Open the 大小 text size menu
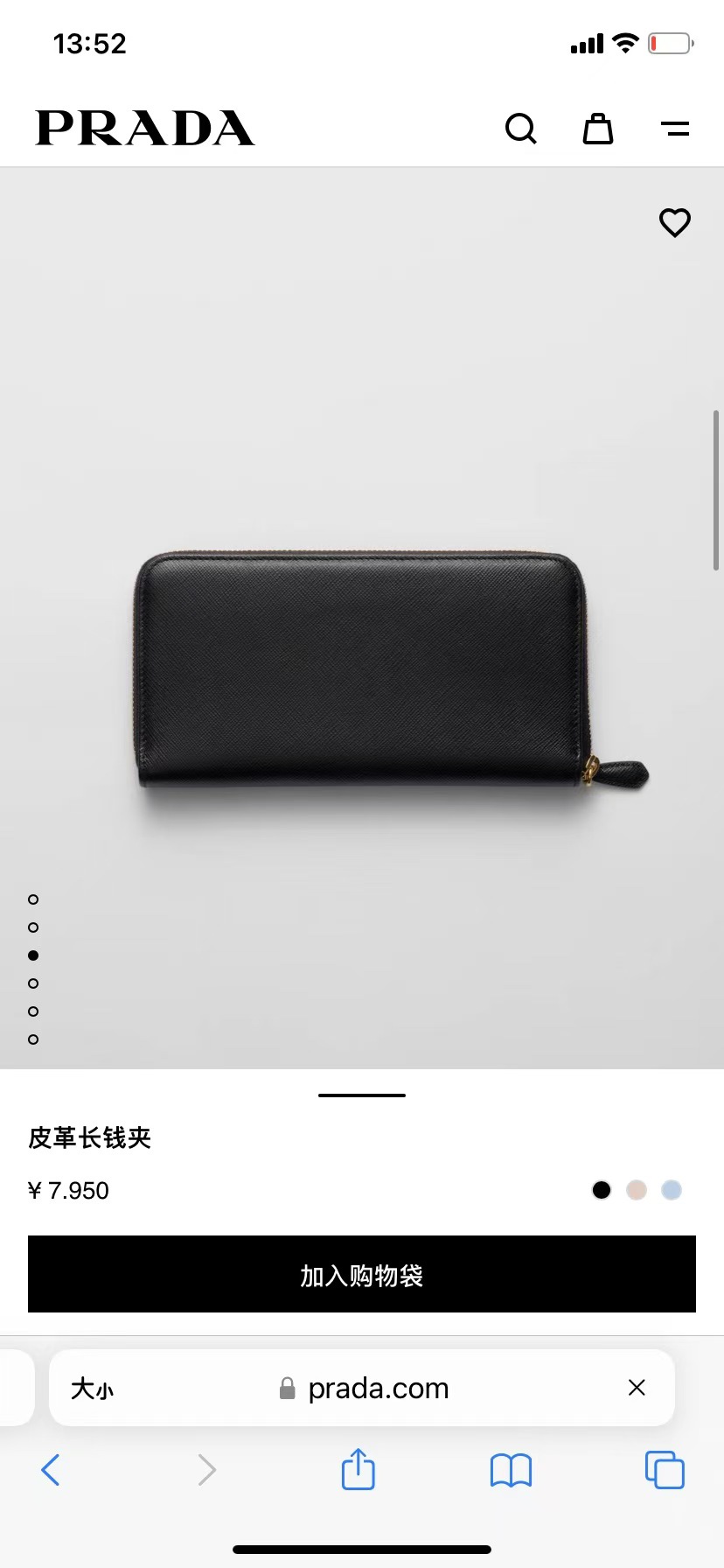The height and width of the screenshot is (1568, 724). tap(92, 1389)
